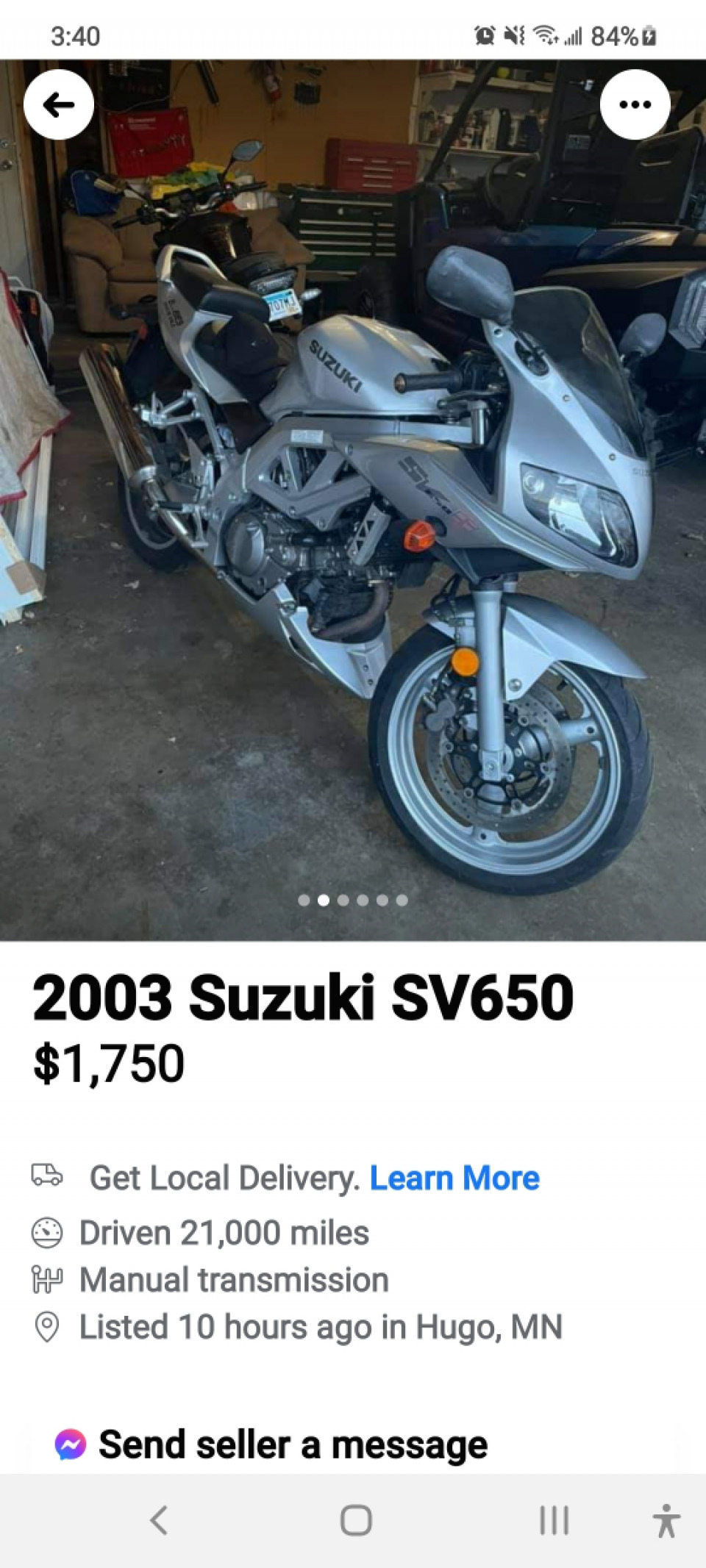706x1568 pixels.
Task: Open the three-dot overflow menu
Action: [x=635, y=104]
